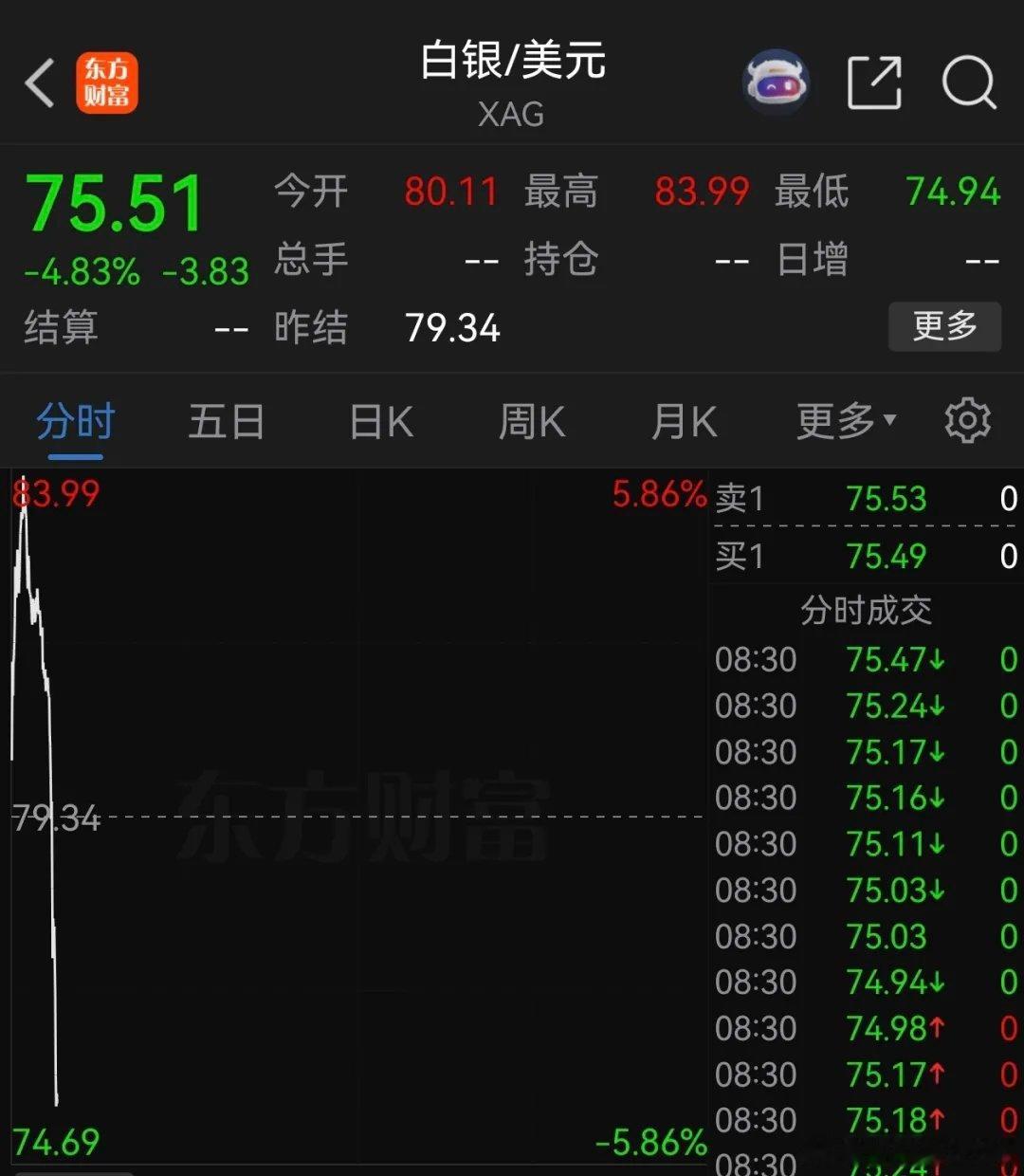Switch to the 日K daily candlestick tab

[x=379, y=421]
